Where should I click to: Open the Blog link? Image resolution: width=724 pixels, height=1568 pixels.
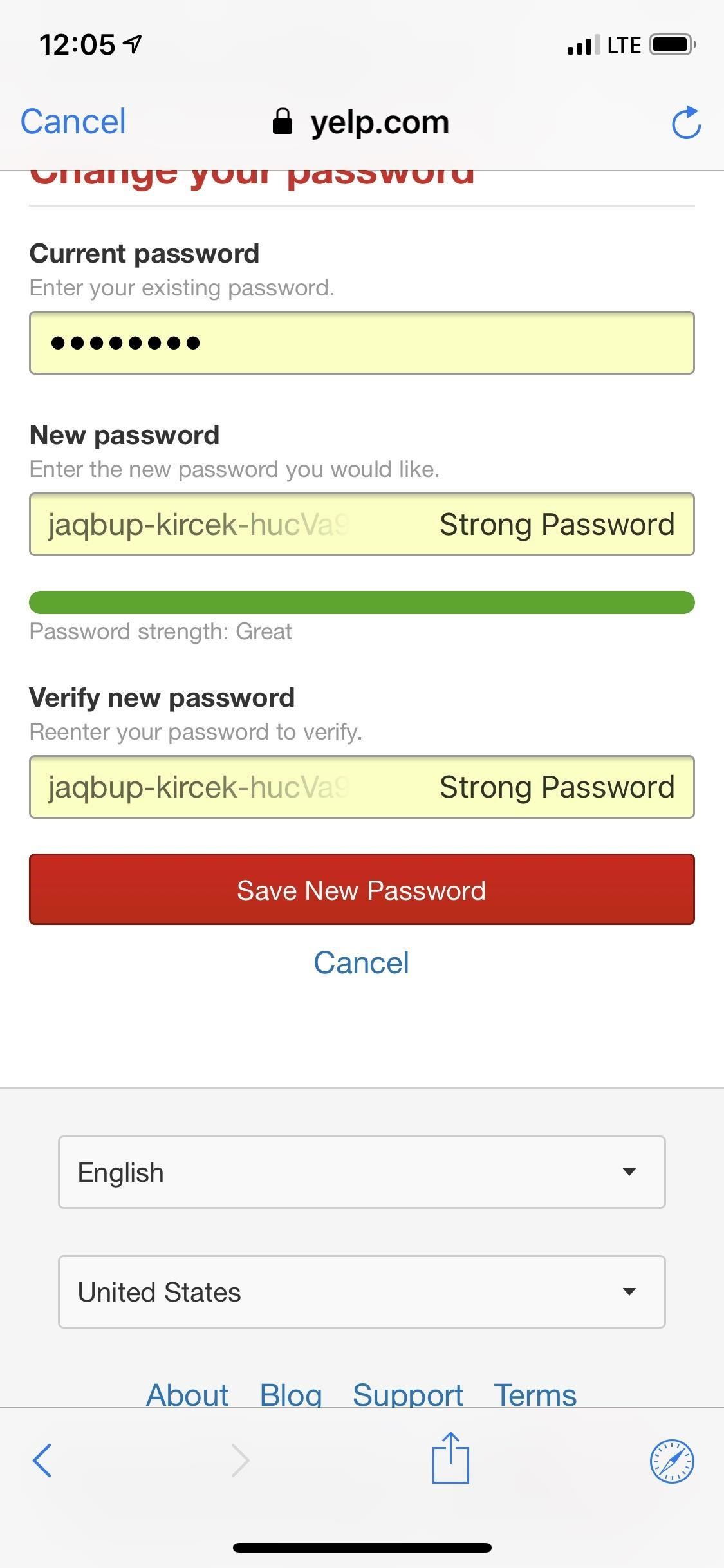pos(291,1394)
